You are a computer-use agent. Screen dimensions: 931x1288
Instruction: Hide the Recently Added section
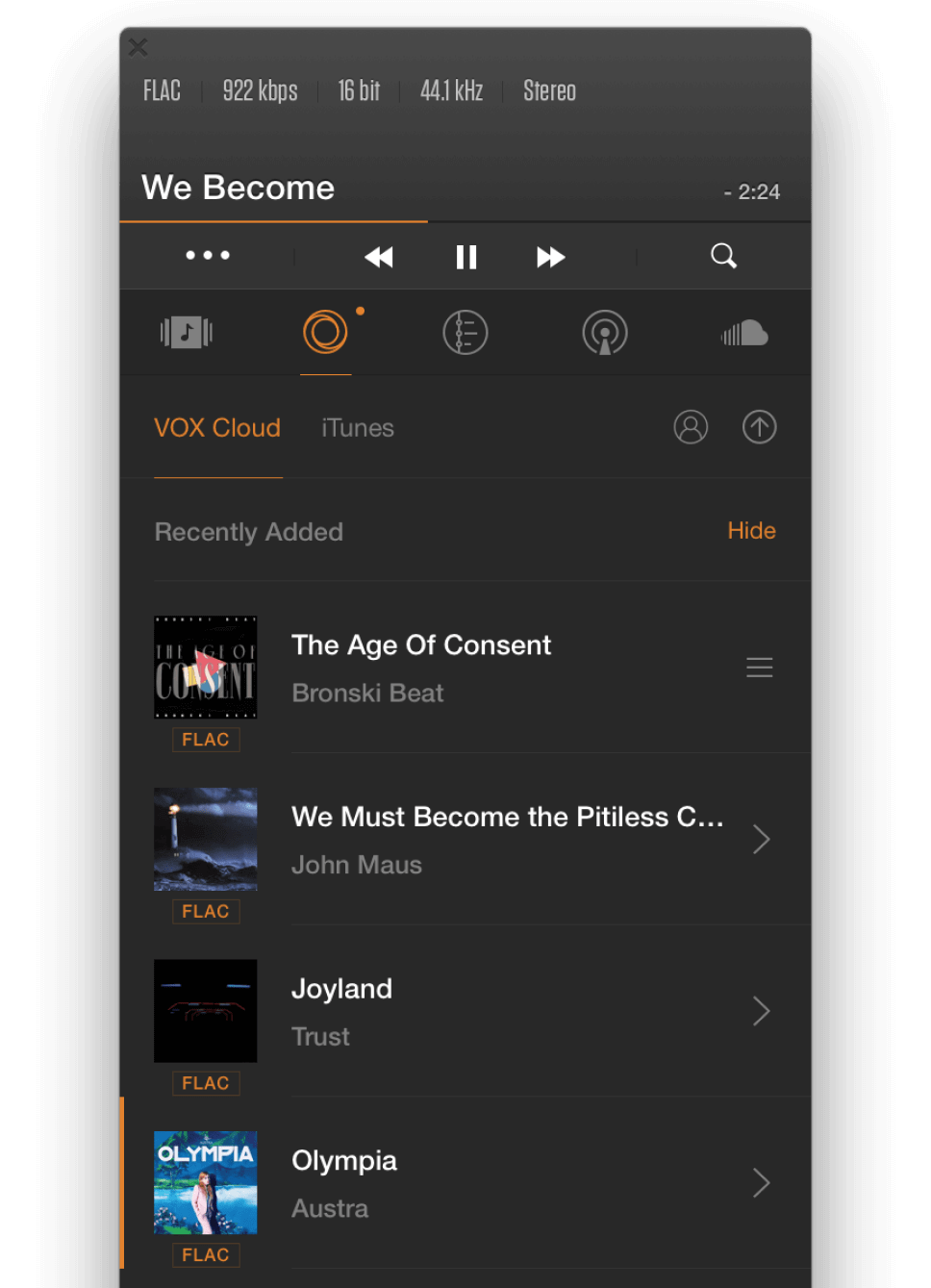click(x=751, y=530)
